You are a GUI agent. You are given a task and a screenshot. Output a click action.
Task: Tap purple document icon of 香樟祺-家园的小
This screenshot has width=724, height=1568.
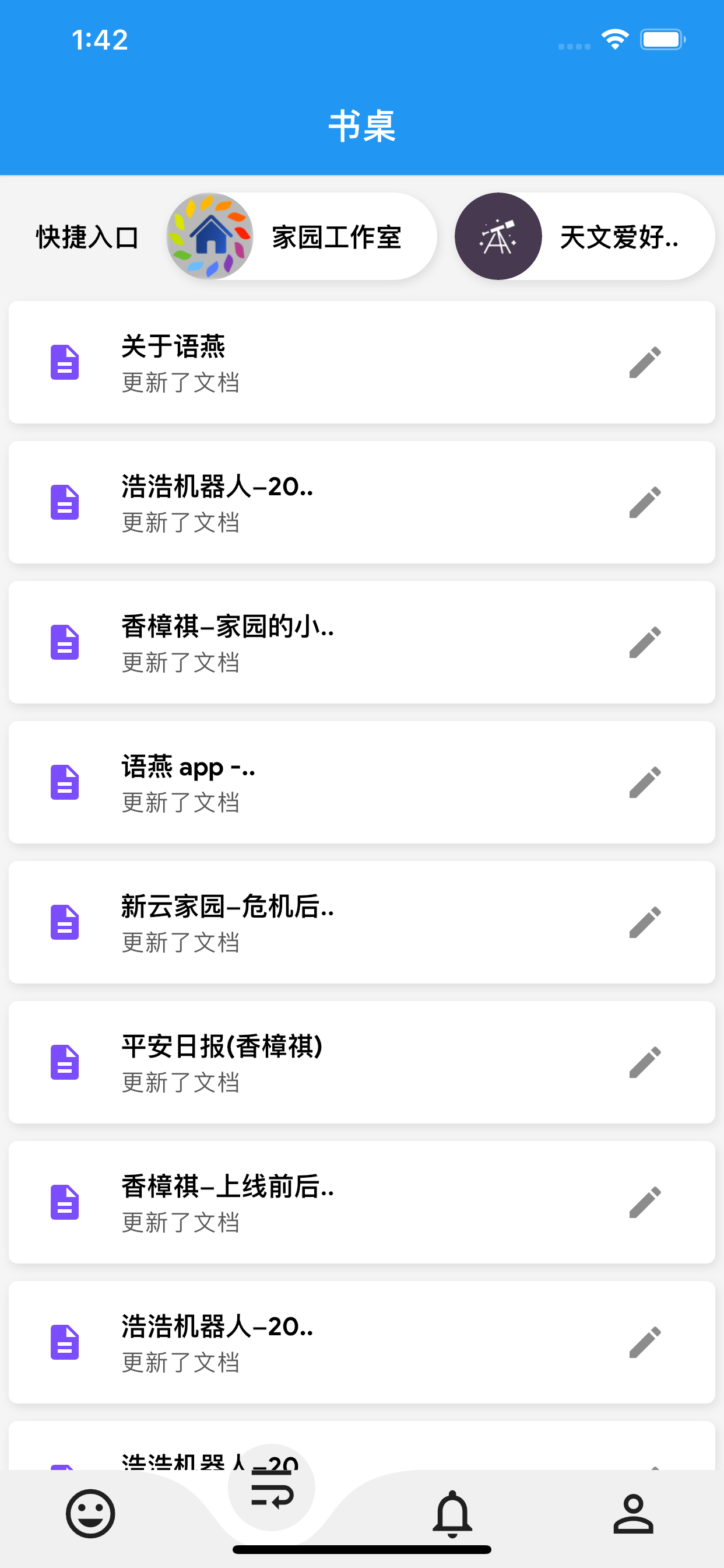pyautogui.click(x=65, y=642)
